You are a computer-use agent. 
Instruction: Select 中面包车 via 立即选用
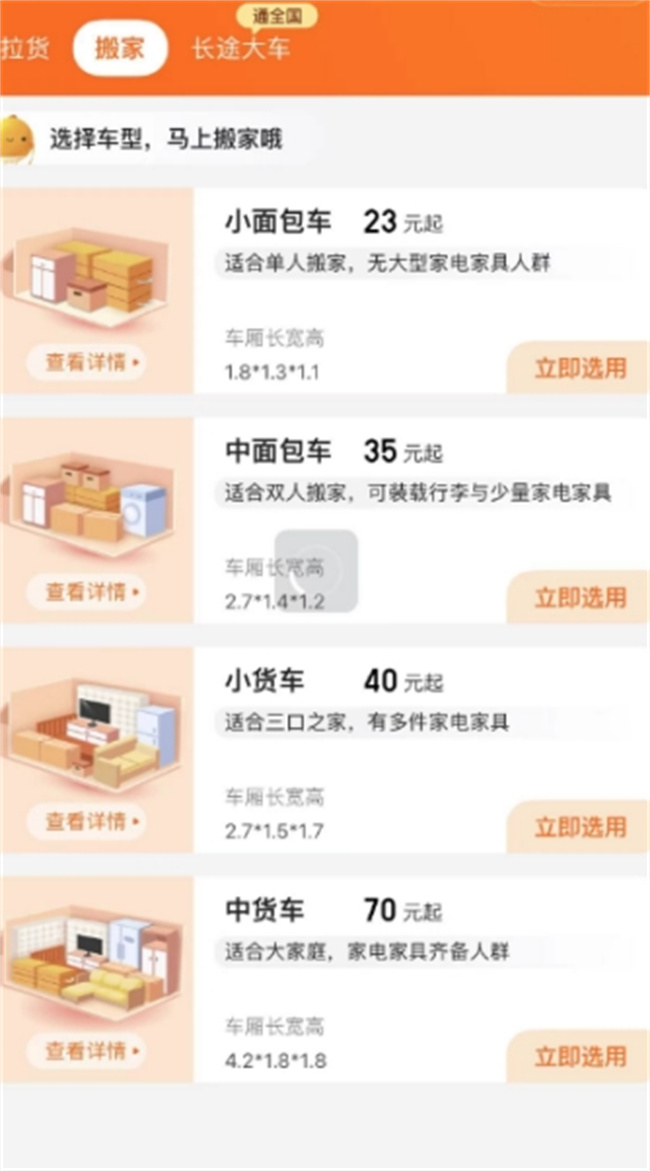pos(580,597)
